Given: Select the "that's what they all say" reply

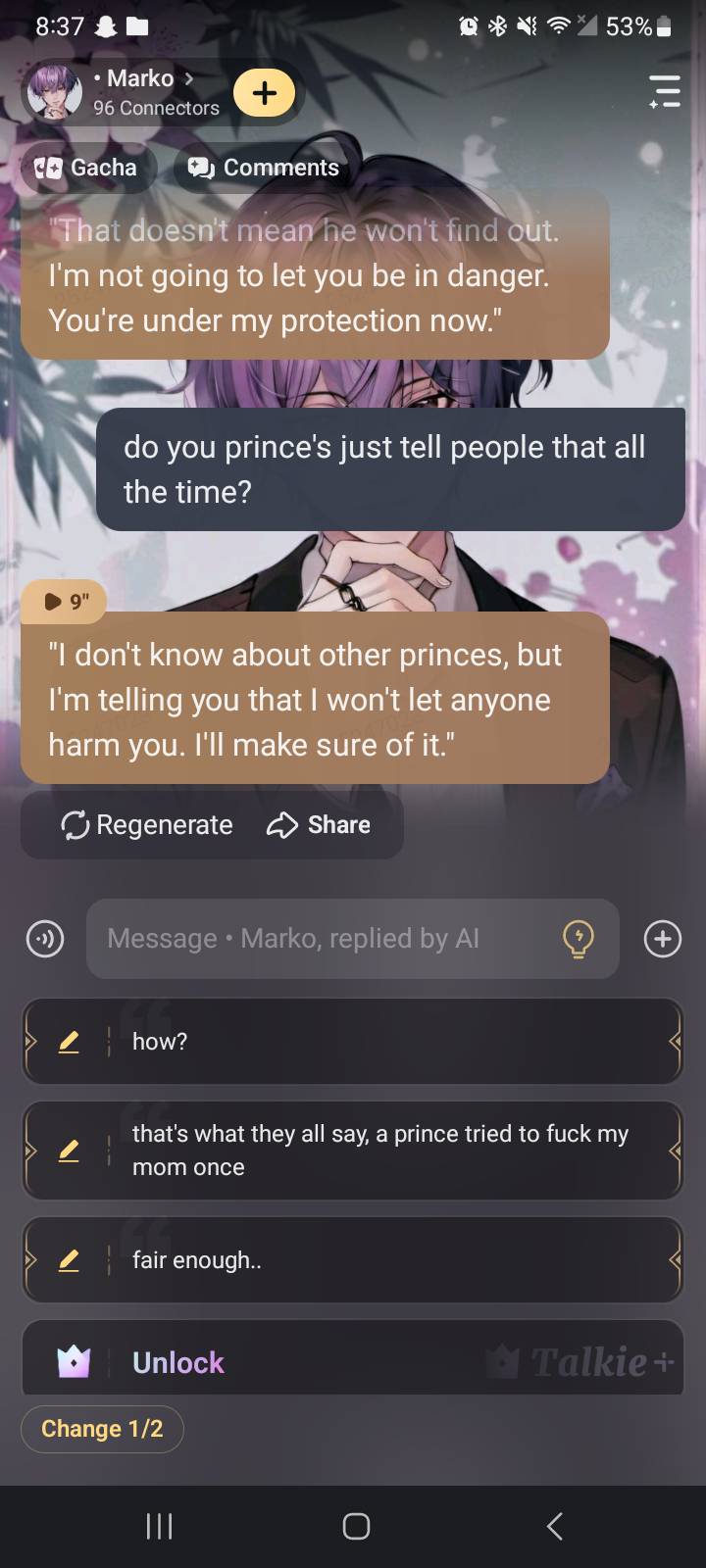Looking at the screenshot, I should (392, 1151).
